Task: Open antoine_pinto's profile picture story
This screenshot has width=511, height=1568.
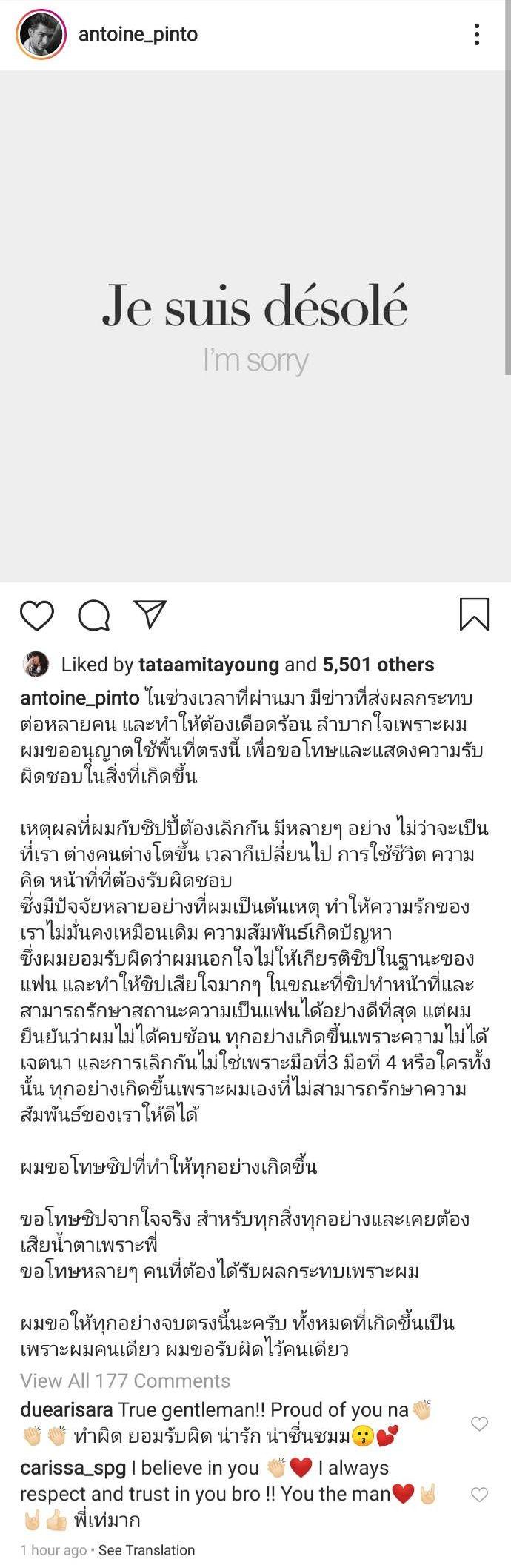Action: [37, 35]
